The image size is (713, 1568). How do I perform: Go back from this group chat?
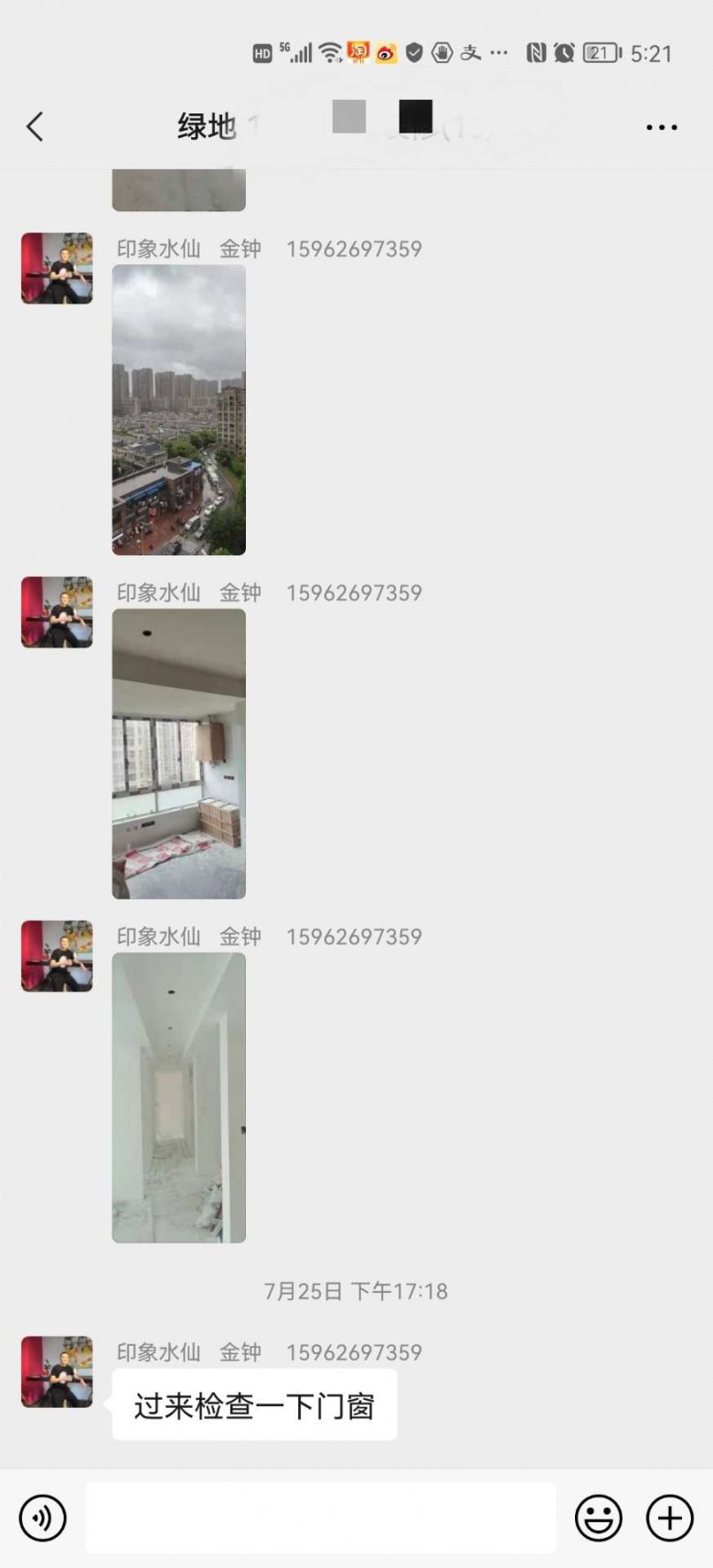35,127
